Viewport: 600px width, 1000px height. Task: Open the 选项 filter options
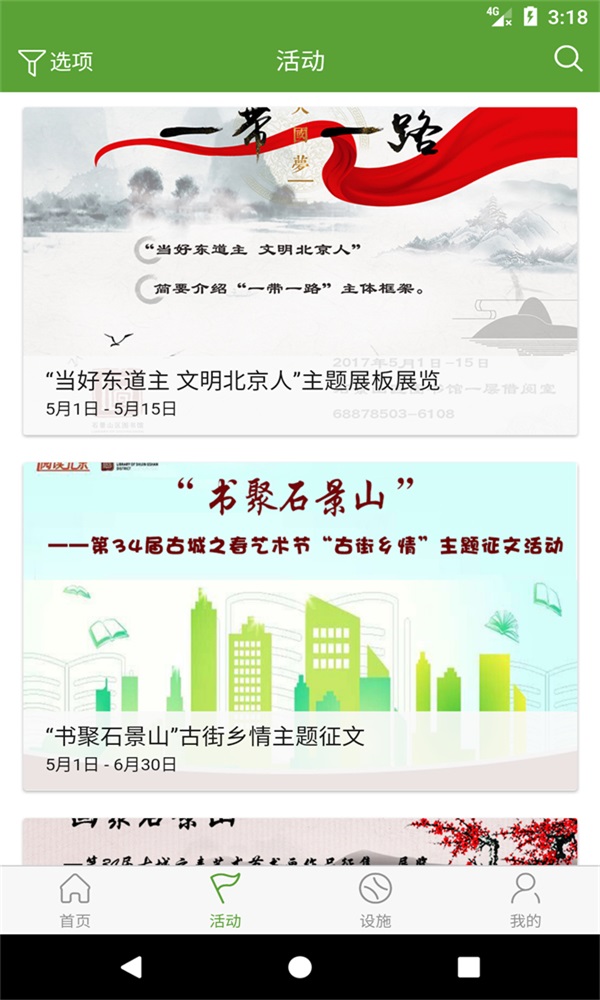click(56, 61)
